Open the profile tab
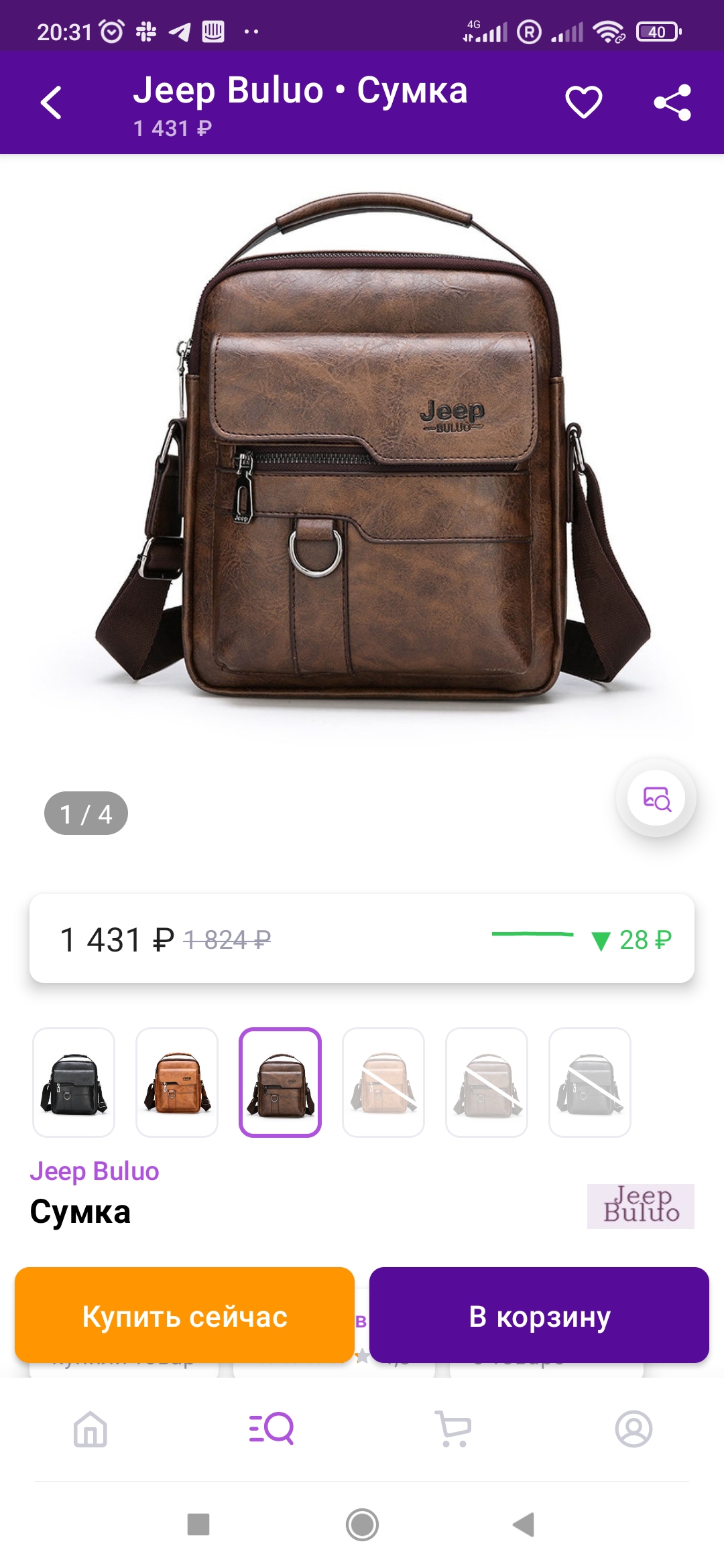The width and height of the screenshot is (724, 1568). 633,1429
